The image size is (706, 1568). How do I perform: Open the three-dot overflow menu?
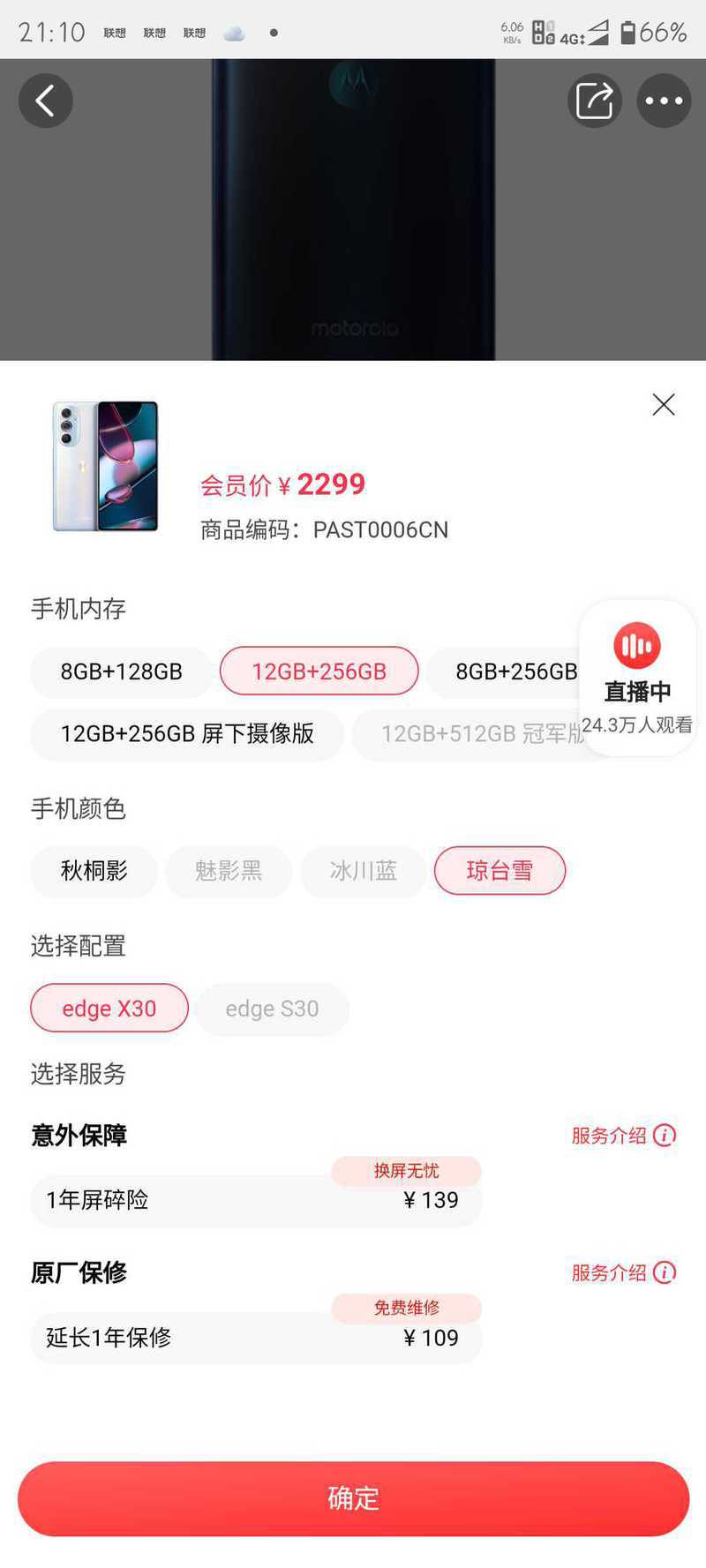(x=664, y=101)
